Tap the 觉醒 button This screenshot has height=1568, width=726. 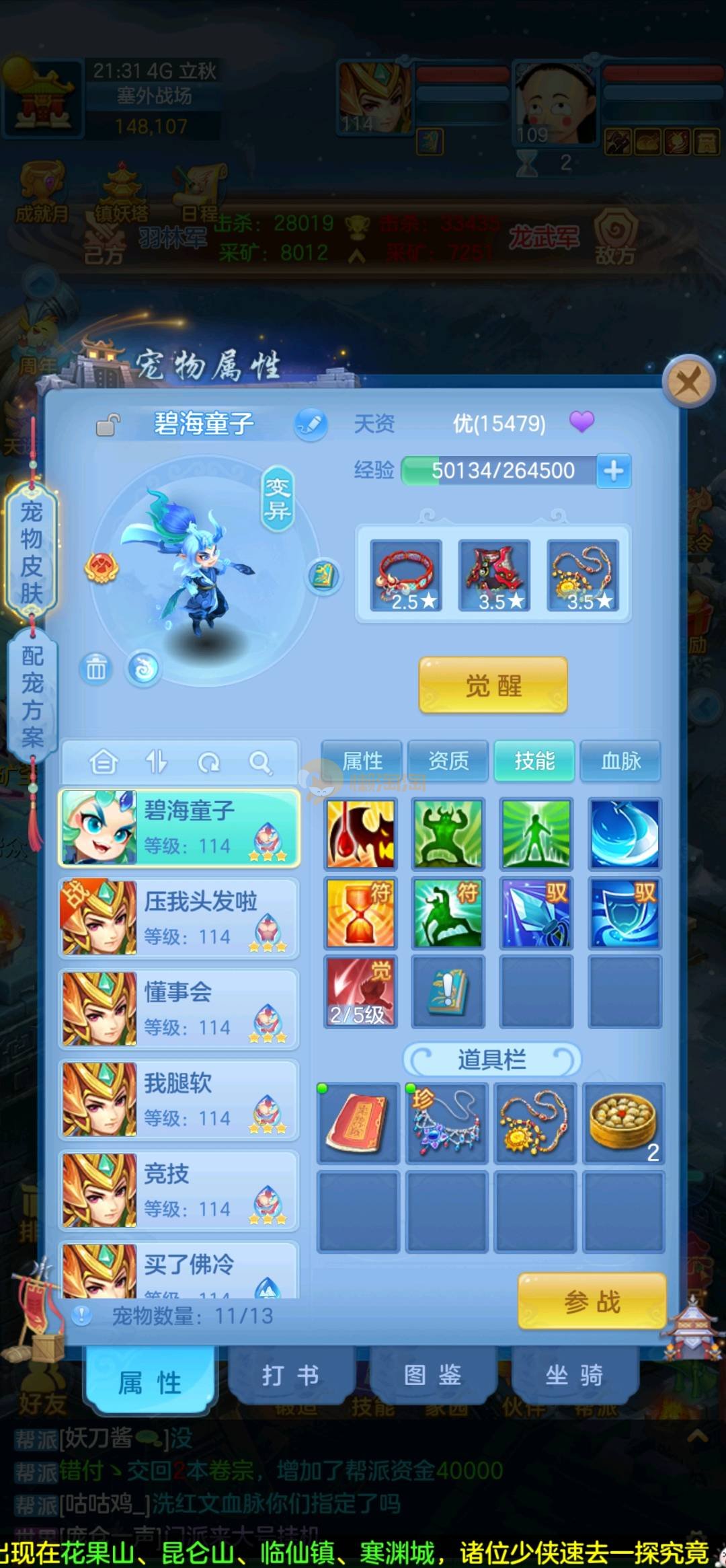(x=493, y=685)
